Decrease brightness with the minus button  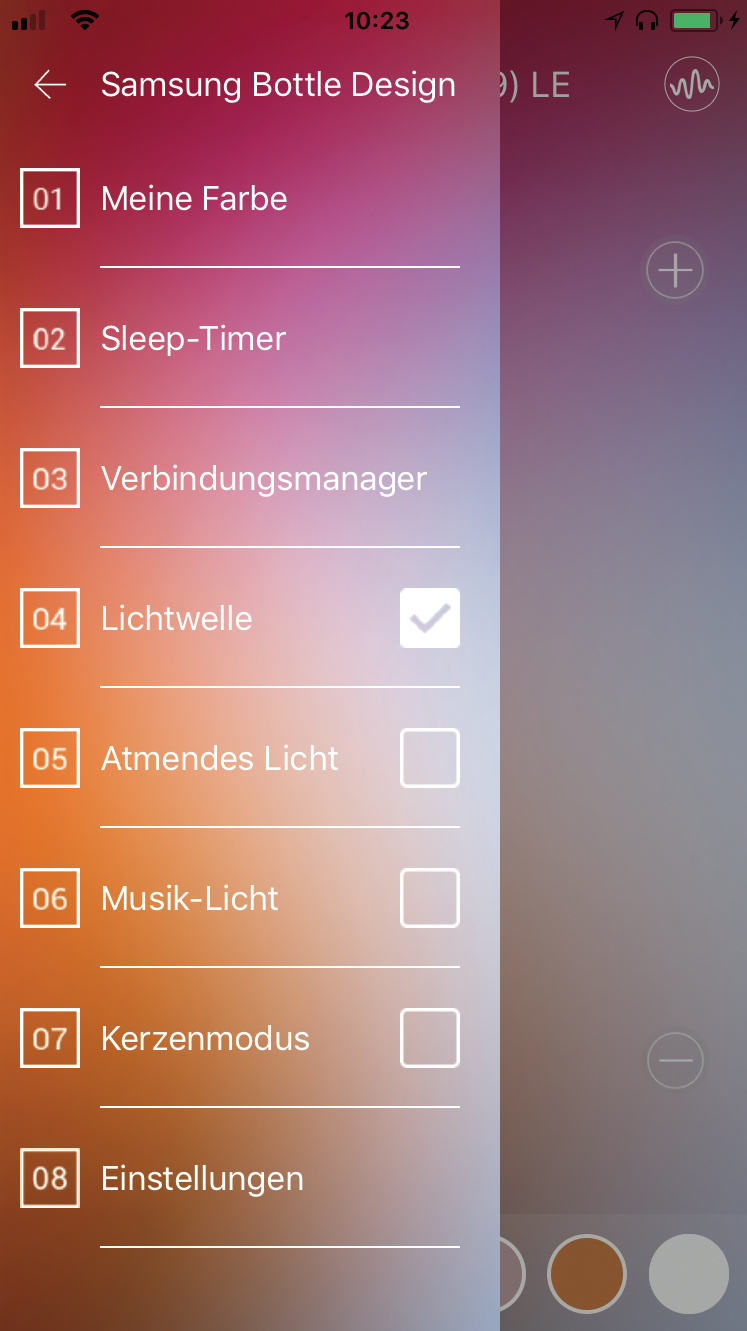coord(675,1060)
